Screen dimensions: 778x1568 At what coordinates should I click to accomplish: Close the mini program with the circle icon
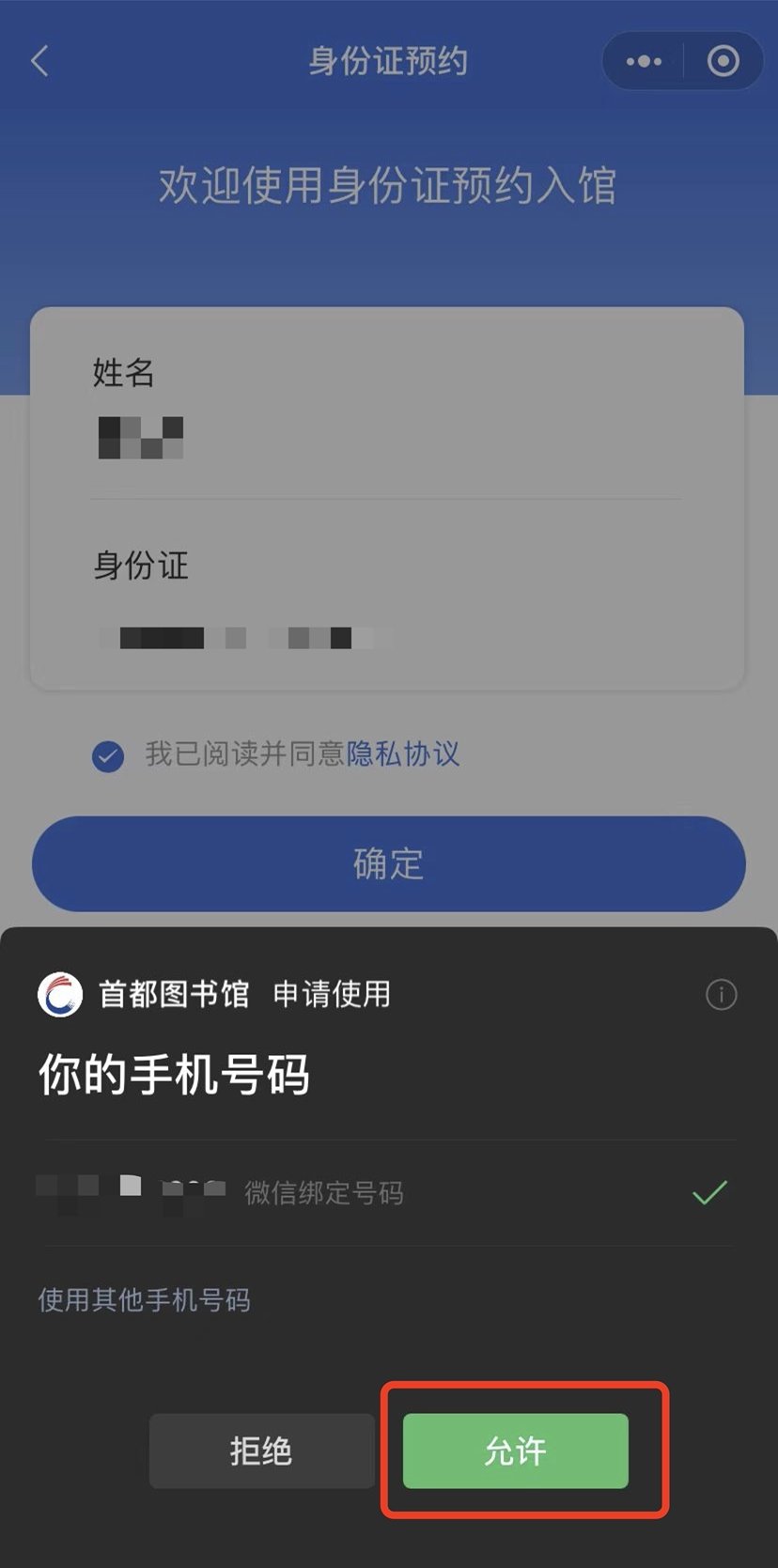click(723, 61)
